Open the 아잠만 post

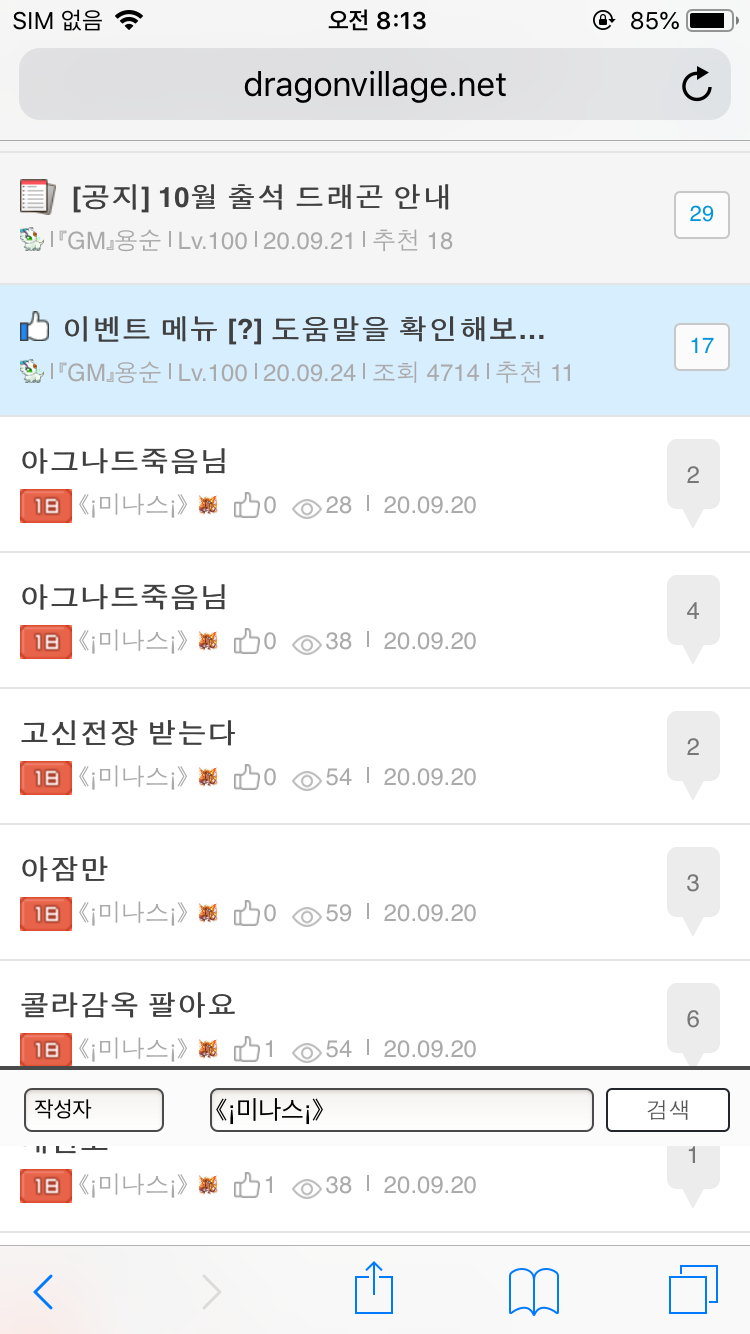(x=64, y=869)
